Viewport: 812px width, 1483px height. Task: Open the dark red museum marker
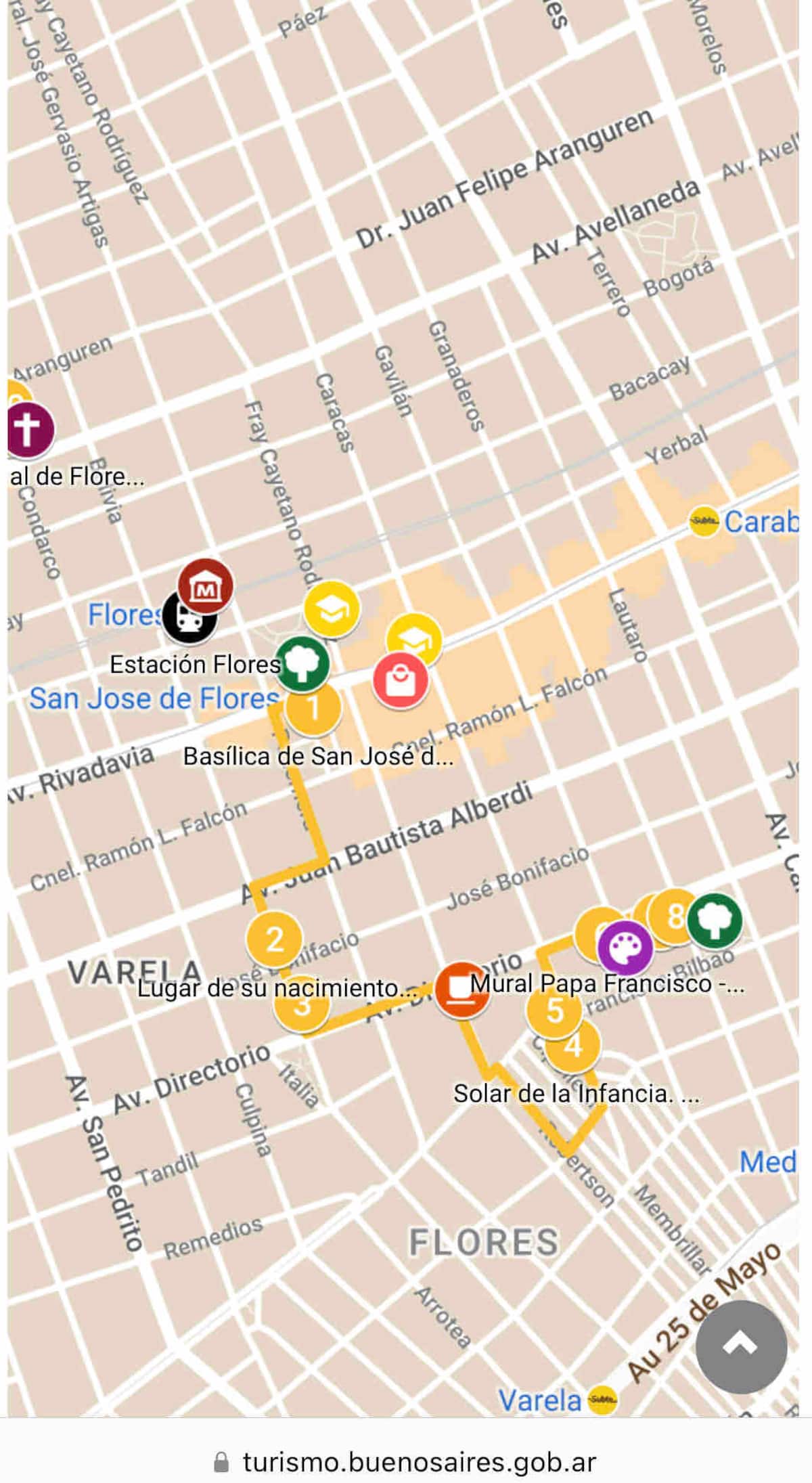[206, 587]
